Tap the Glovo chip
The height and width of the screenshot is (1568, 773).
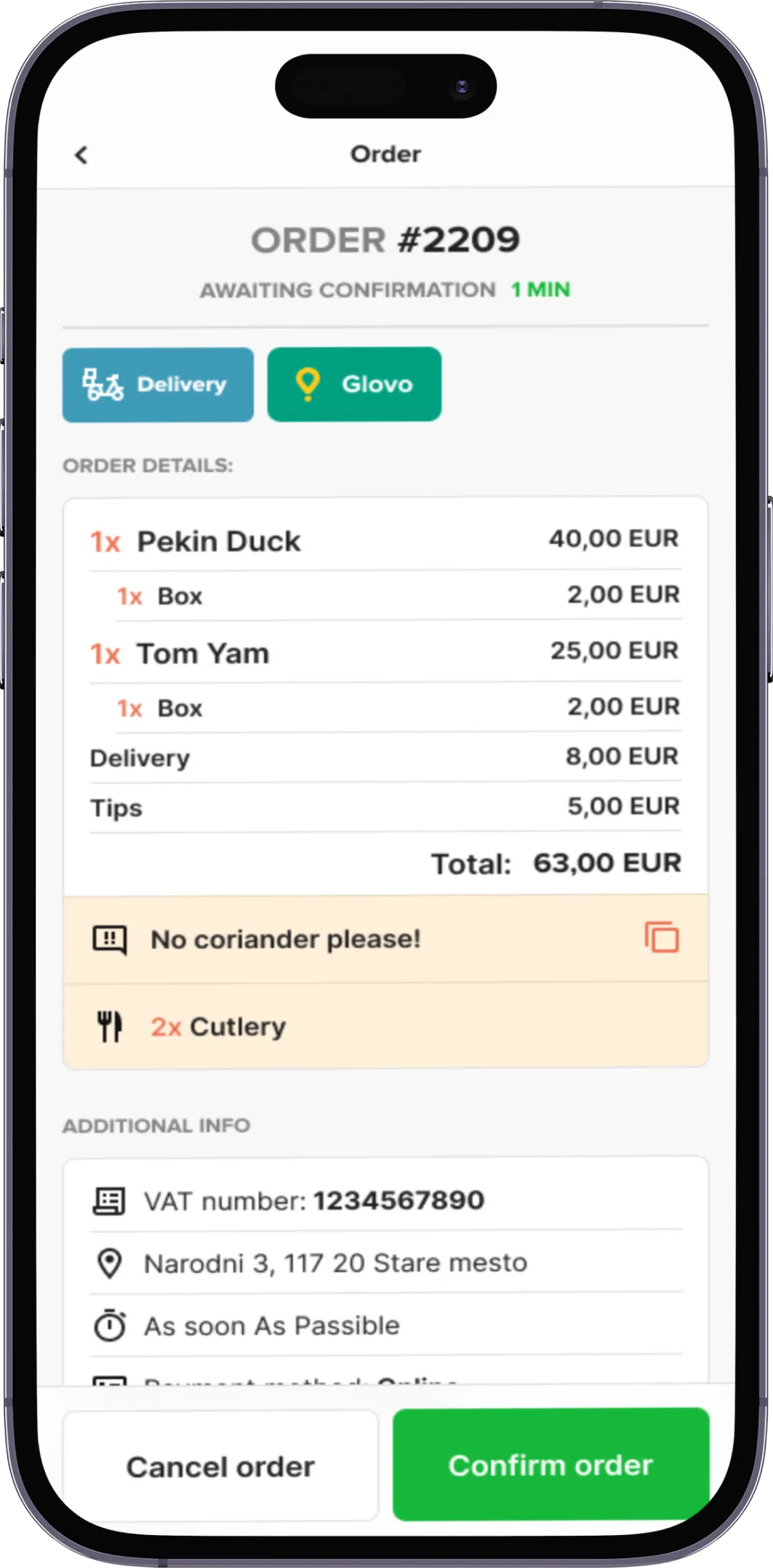(354, 385)
